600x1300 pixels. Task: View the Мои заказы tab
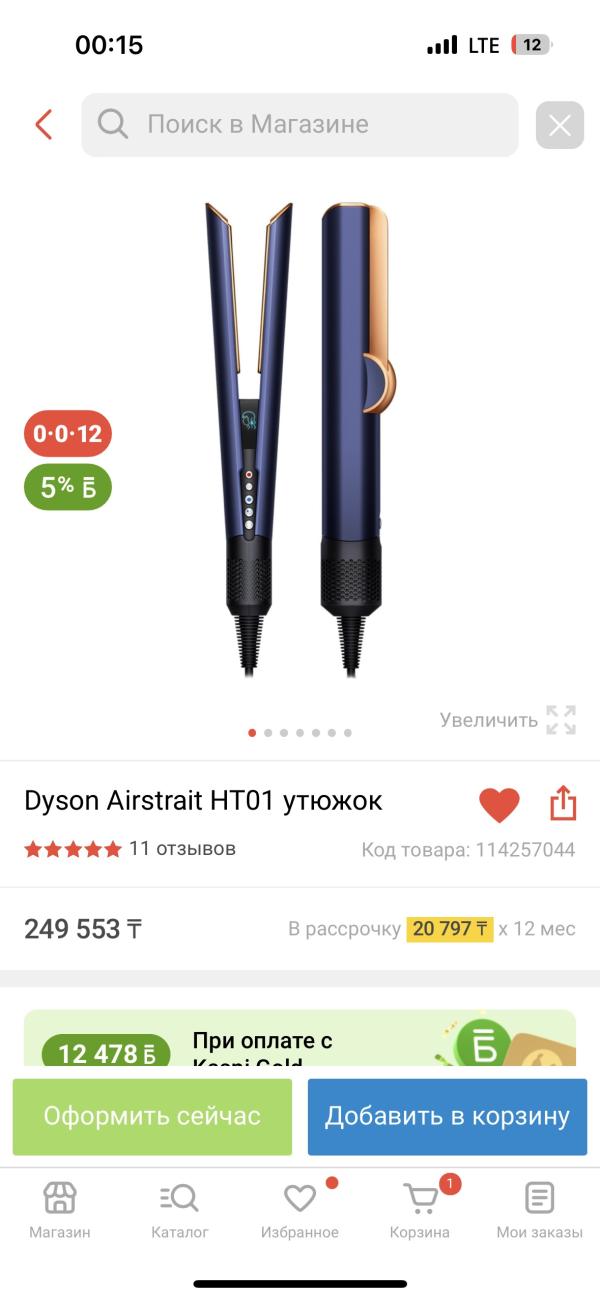[x=540, y=1210]
